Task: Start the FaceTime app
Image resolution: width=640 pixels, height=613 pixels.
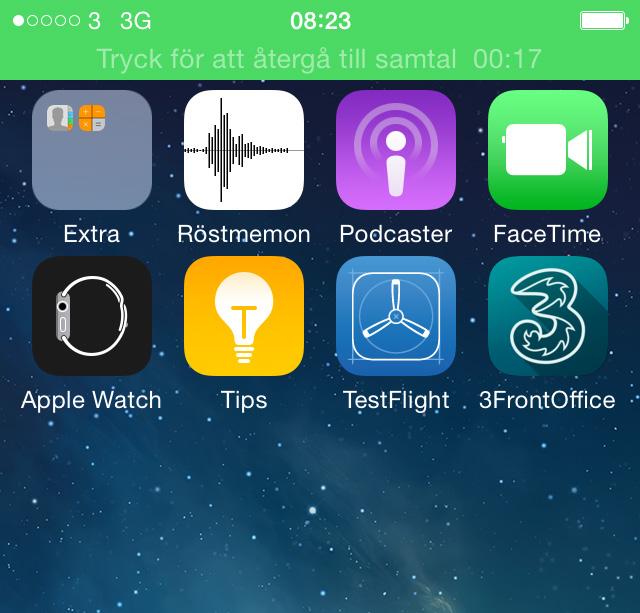Action: 548,150
